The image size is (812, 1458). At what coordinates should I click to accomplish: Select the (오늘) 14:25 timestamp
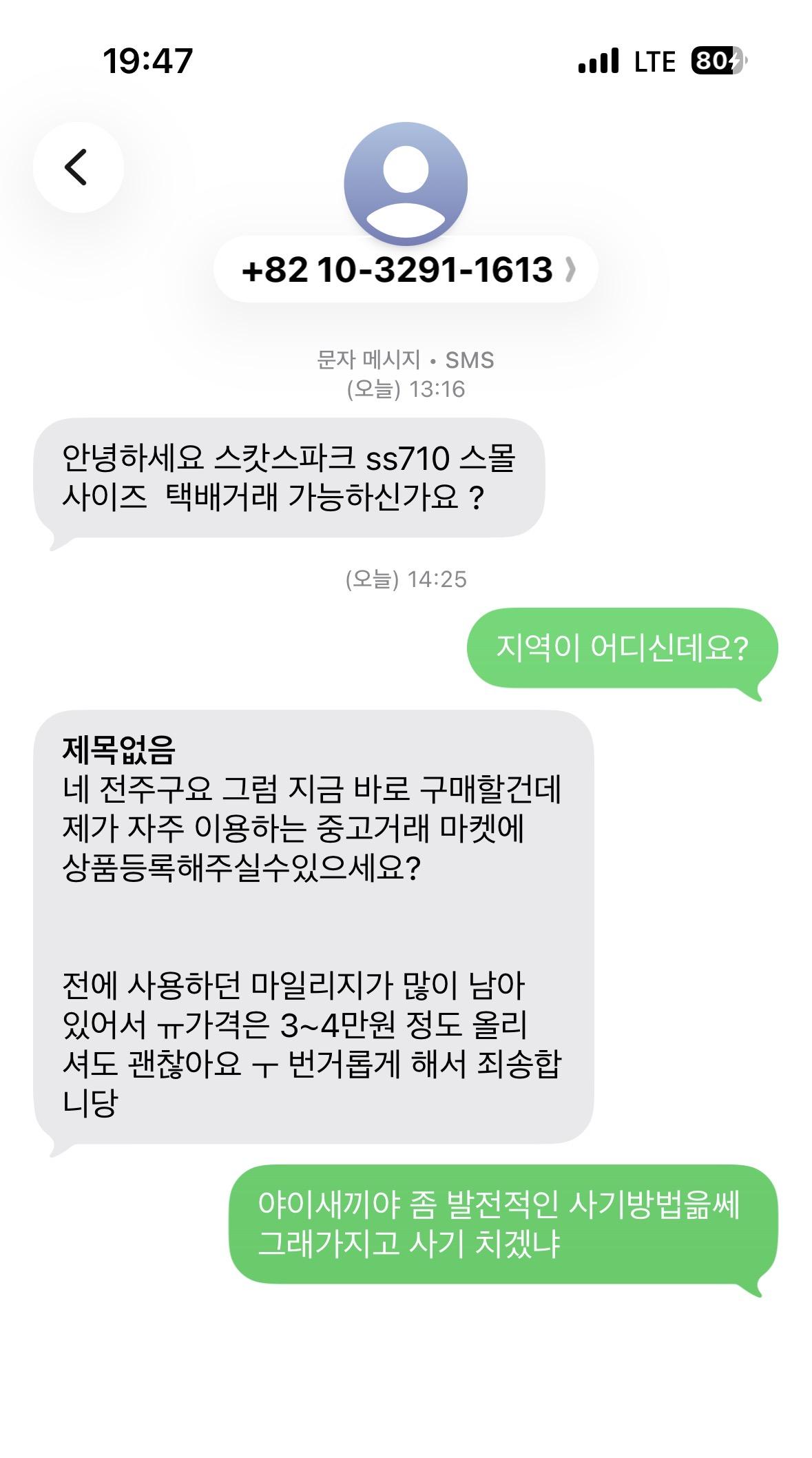pos(406,581)
